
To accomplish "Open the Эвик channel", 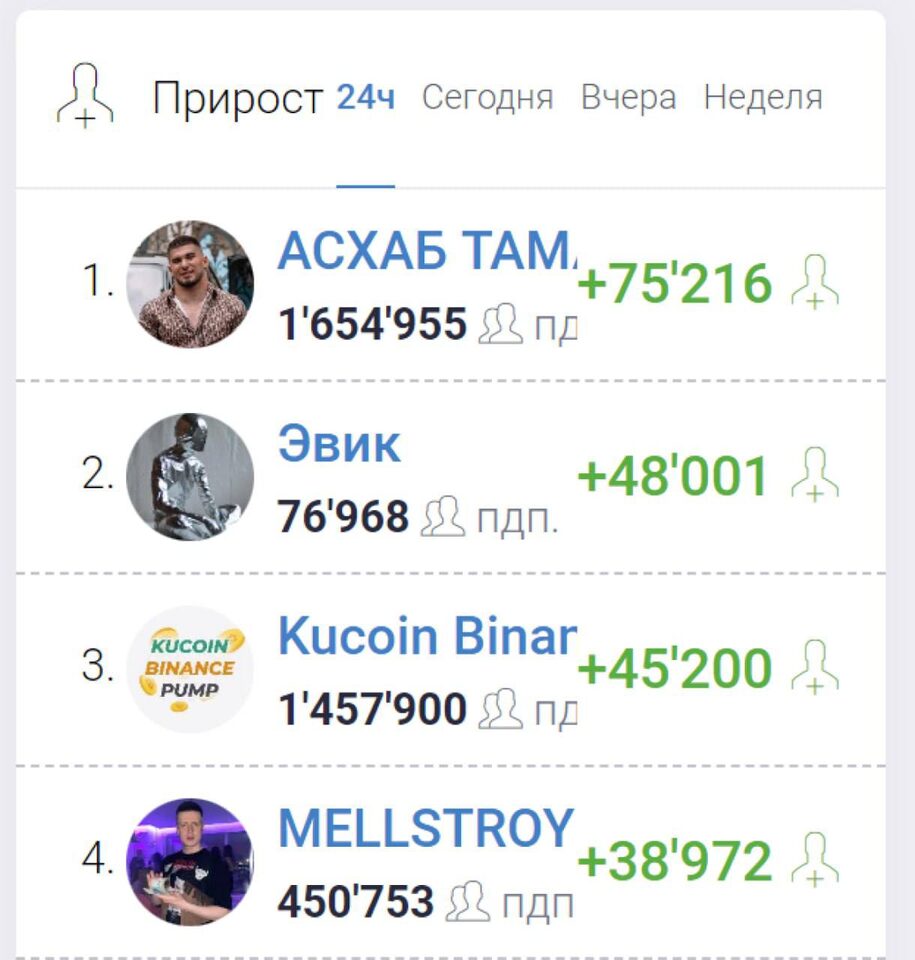I will click(x=339, y=444).
